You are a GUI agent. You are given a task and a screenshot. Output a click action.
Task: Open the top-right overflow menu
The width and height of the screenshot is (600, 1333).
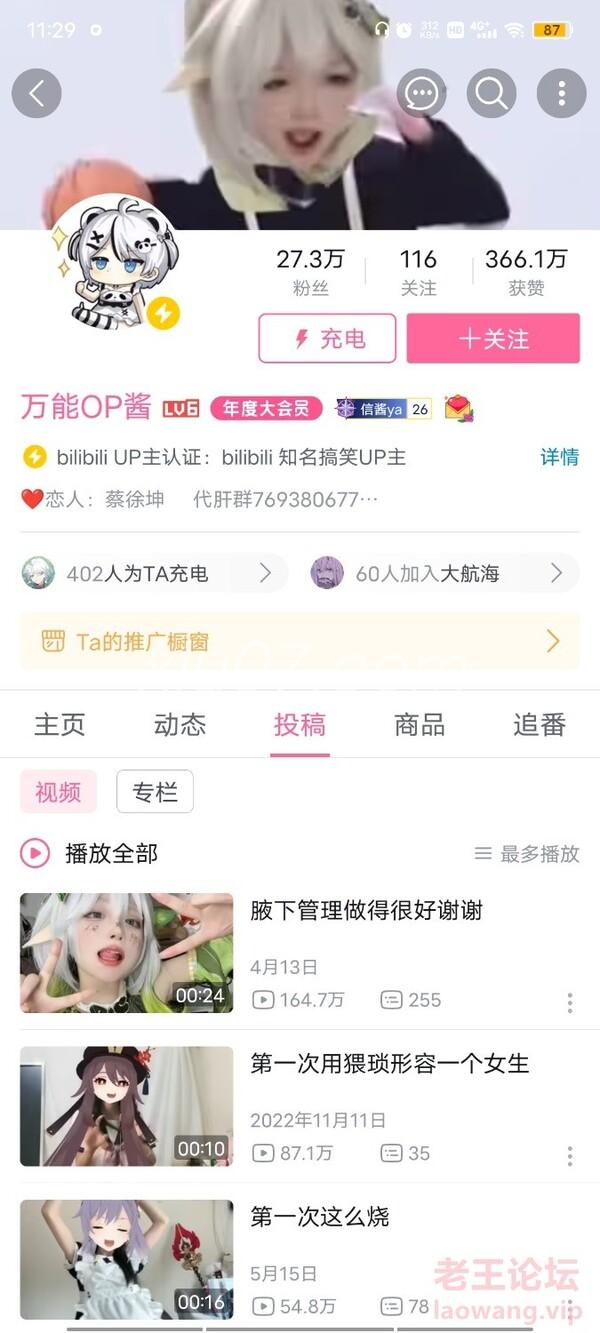(561, 94)
